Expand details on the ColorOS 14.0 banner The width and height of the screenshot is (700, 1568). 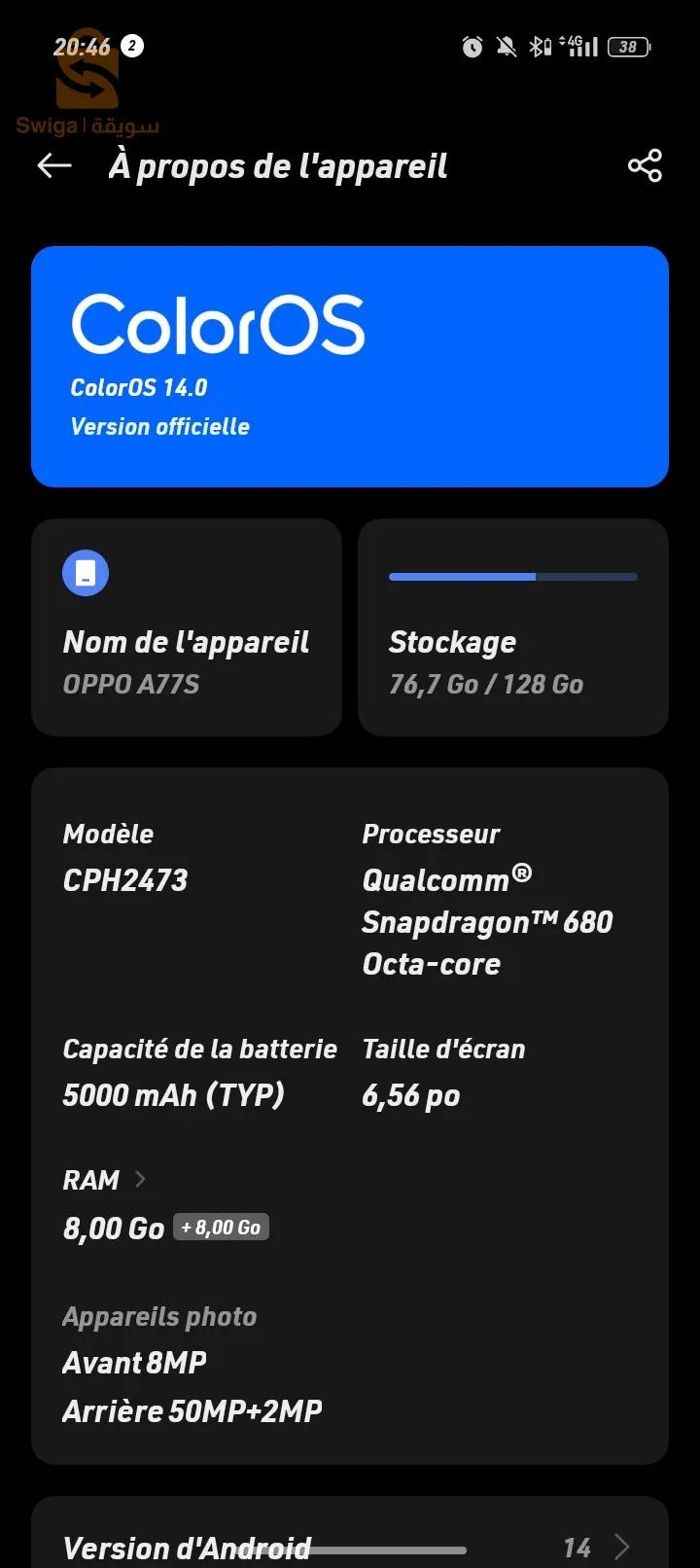click(x=349, y=365)
